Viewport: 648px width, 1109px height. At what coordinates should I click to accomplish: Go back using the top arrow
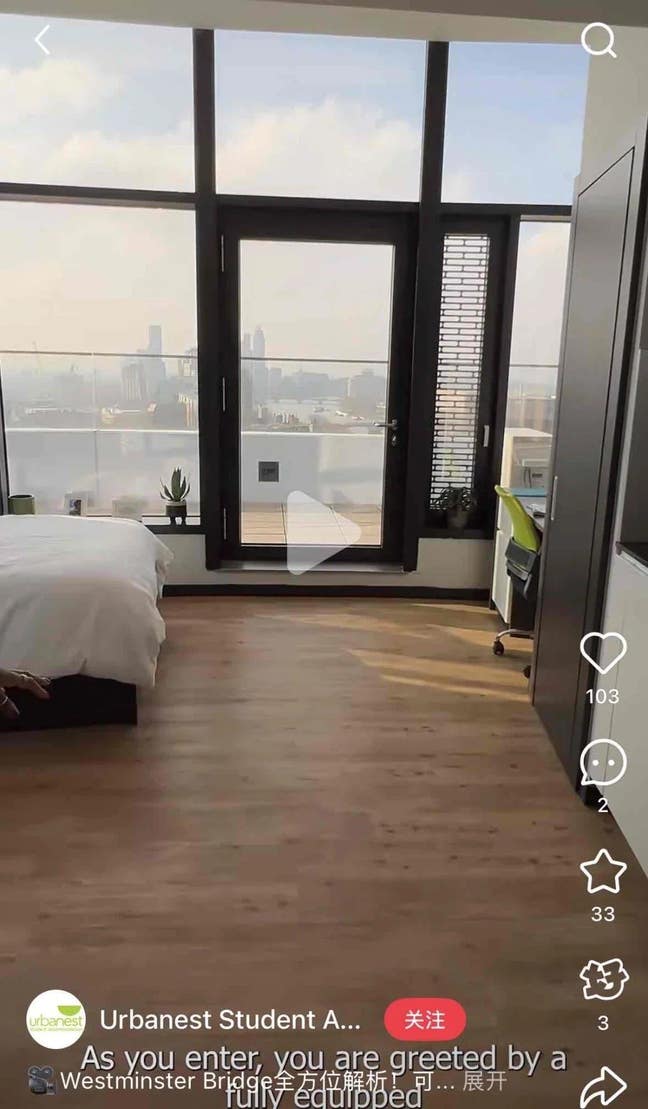42,40
